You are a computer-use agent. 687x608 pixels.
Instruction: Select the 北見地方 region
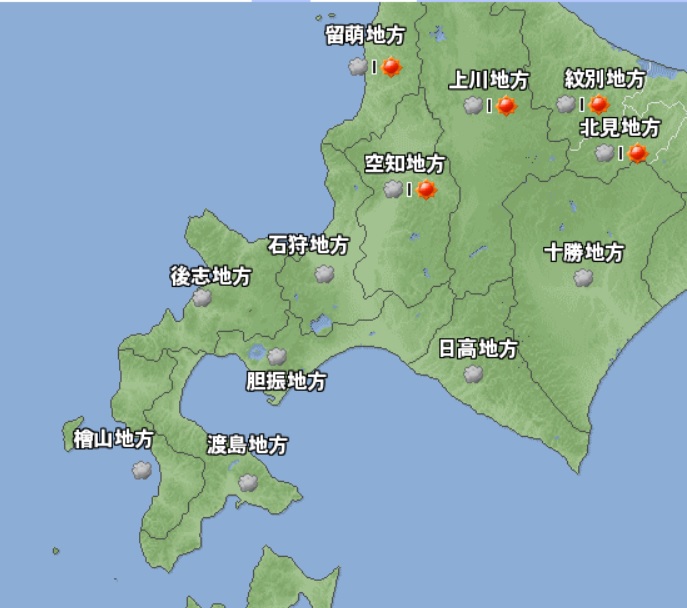coord(620,128)
